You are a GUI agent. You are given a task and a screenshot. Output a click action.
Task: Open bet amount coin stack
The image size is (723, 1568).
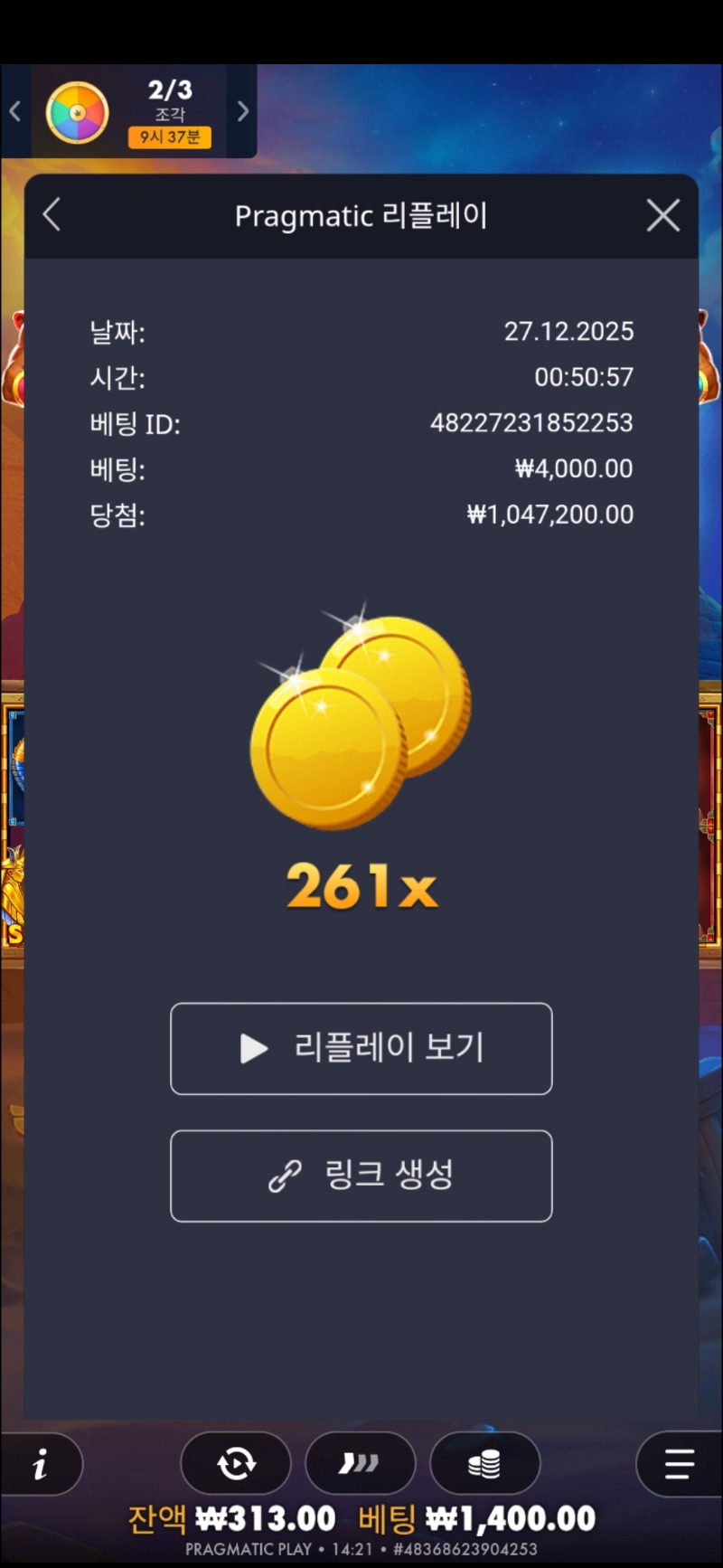click(x=484, y=1463)
